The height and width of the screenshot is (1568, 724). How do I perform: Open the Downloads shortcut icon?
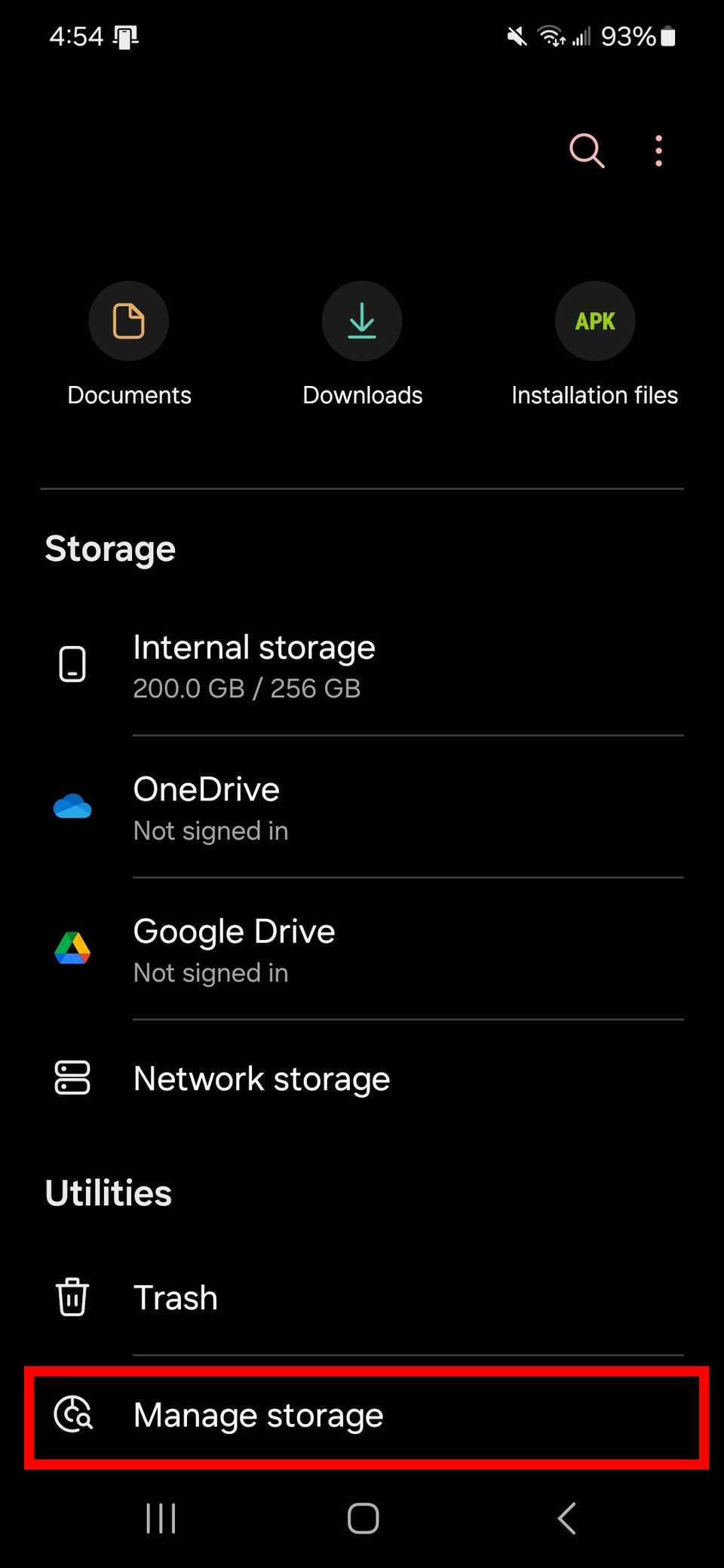click(362, 320)
